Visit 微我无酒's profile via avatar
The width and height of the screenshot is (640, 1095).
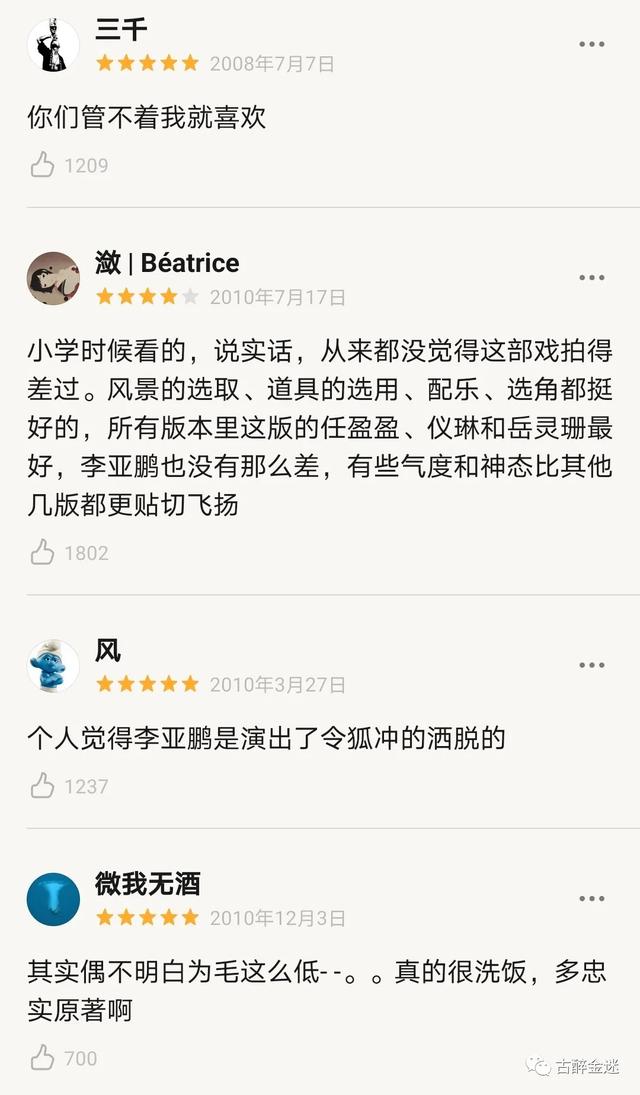[53, 898]
